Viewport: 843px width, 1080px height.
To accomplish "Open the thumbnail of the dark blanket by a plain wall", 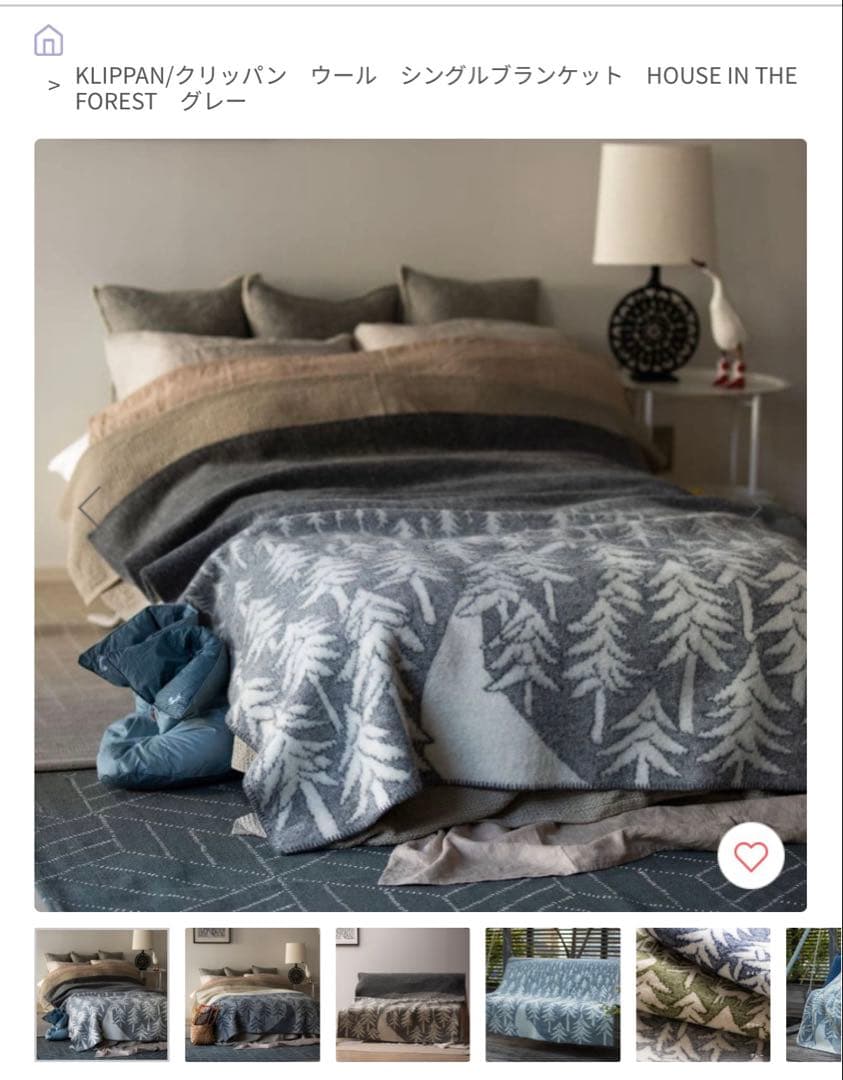I will point(402,994).
